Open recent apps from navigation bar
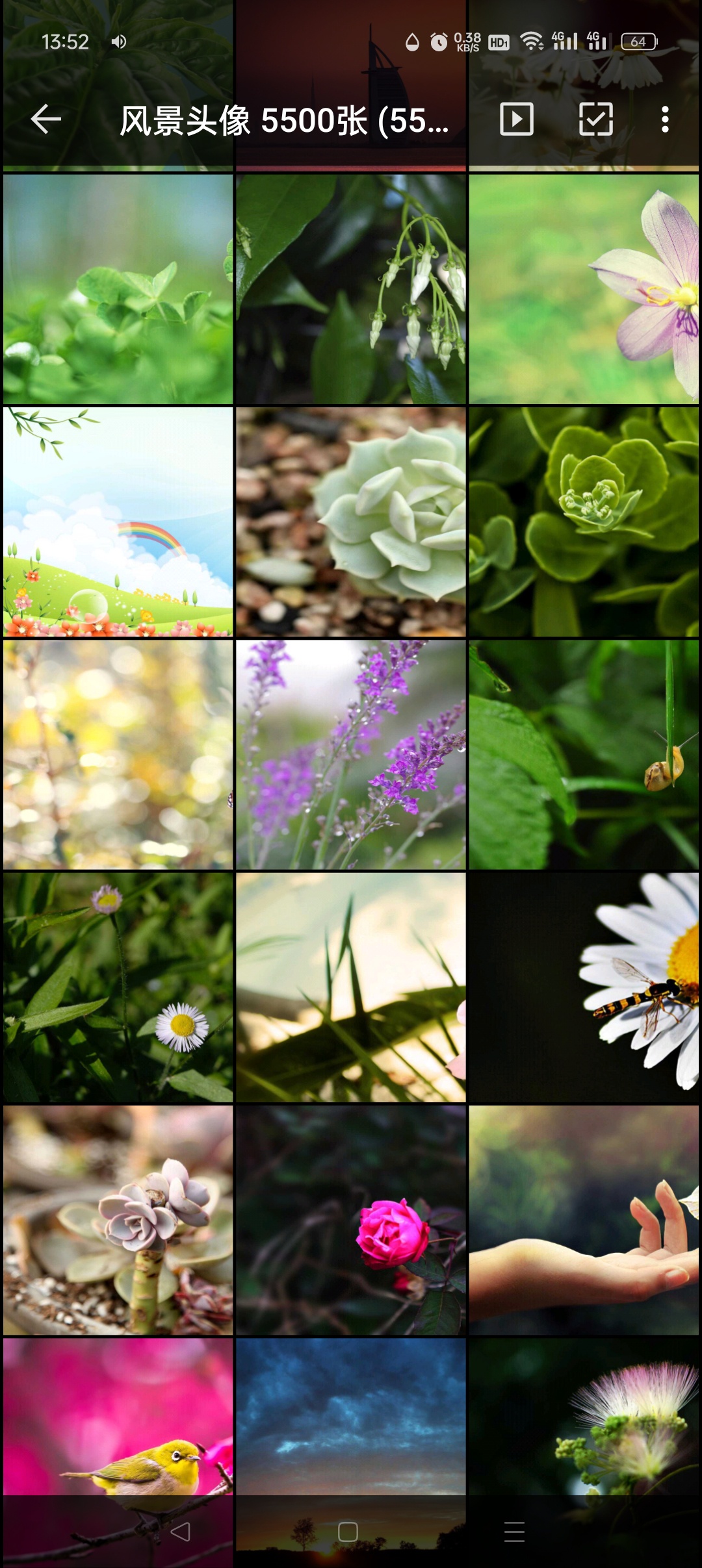702x1568 pixels. [x=514, y=1532]
